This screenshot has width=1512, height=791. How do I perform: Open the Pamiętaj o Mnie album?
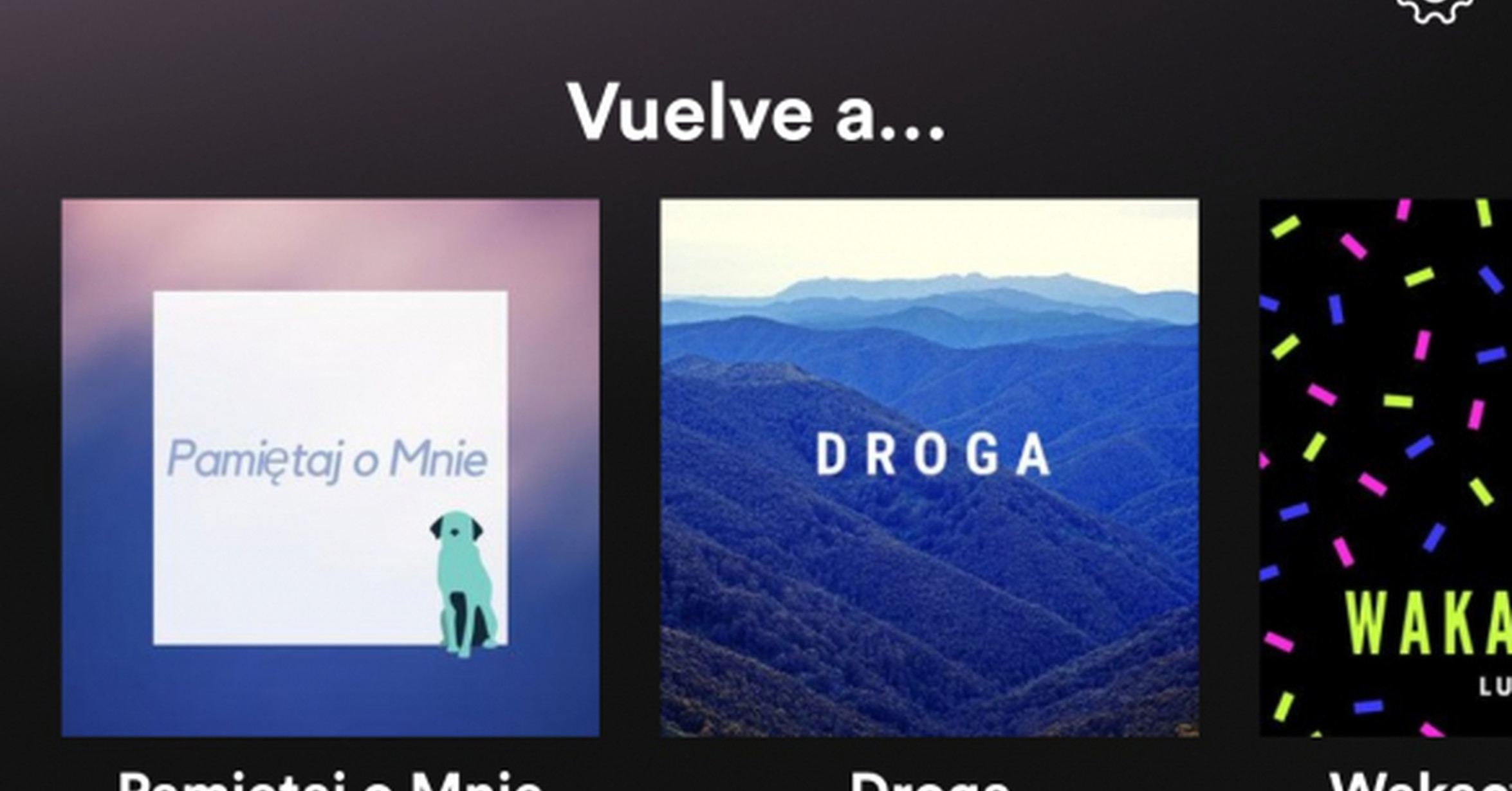[330, 468]
